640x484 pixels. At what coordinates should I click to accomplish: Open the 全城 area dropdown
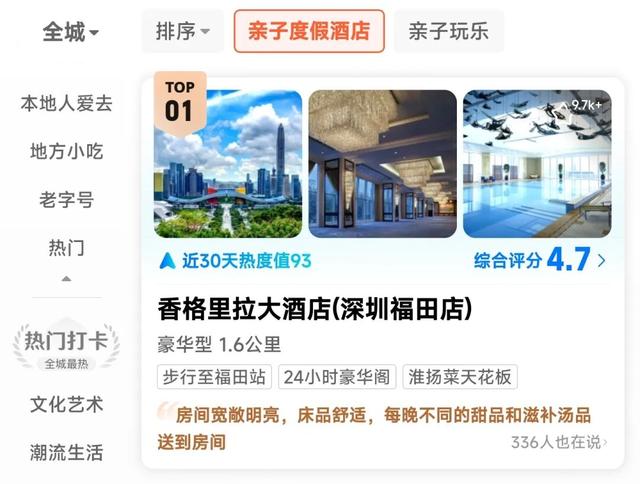pos(71,32)
